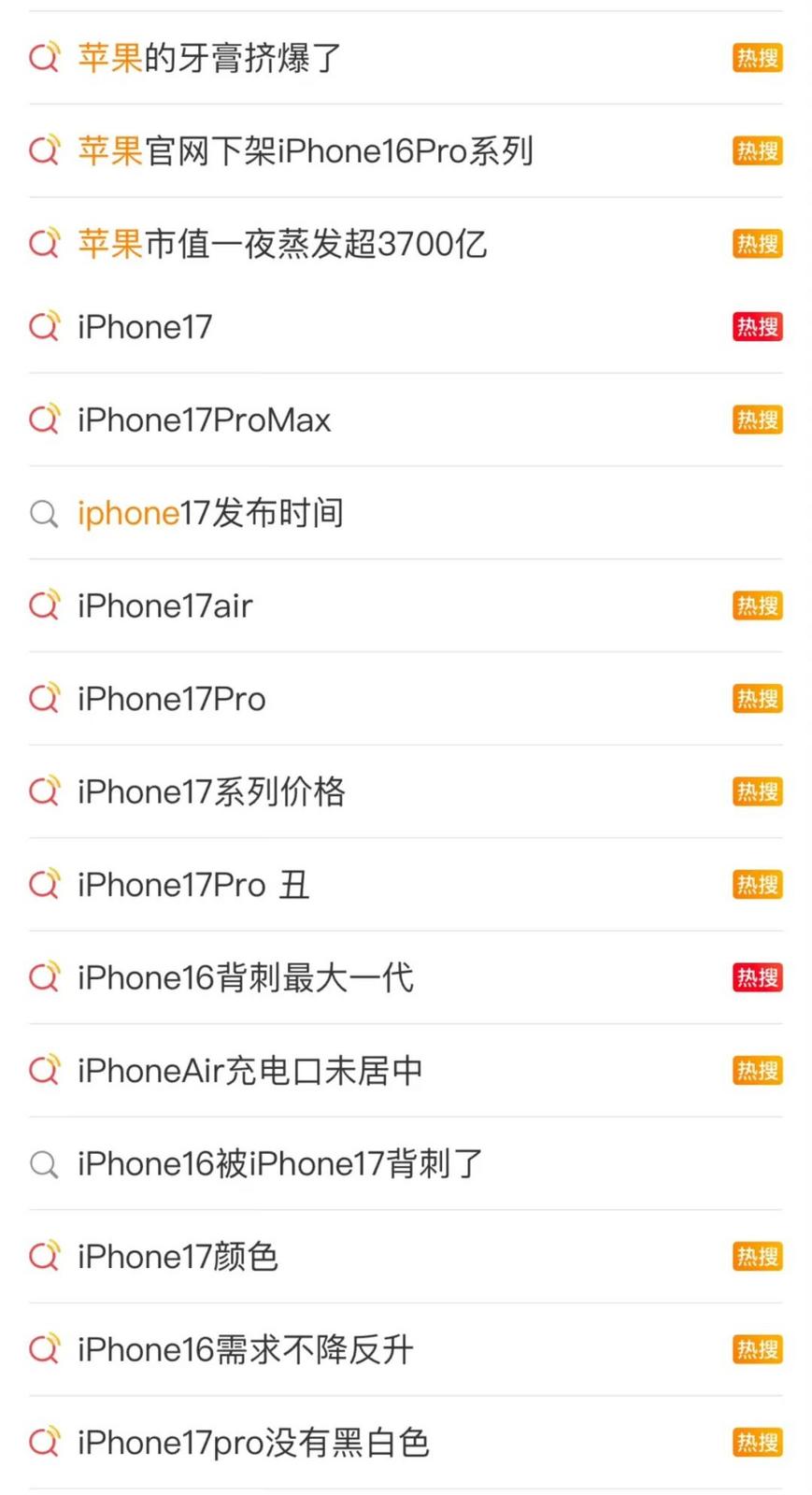
Task: Open the iPhone17颜色 suggestion
Action: (178, 1257)
